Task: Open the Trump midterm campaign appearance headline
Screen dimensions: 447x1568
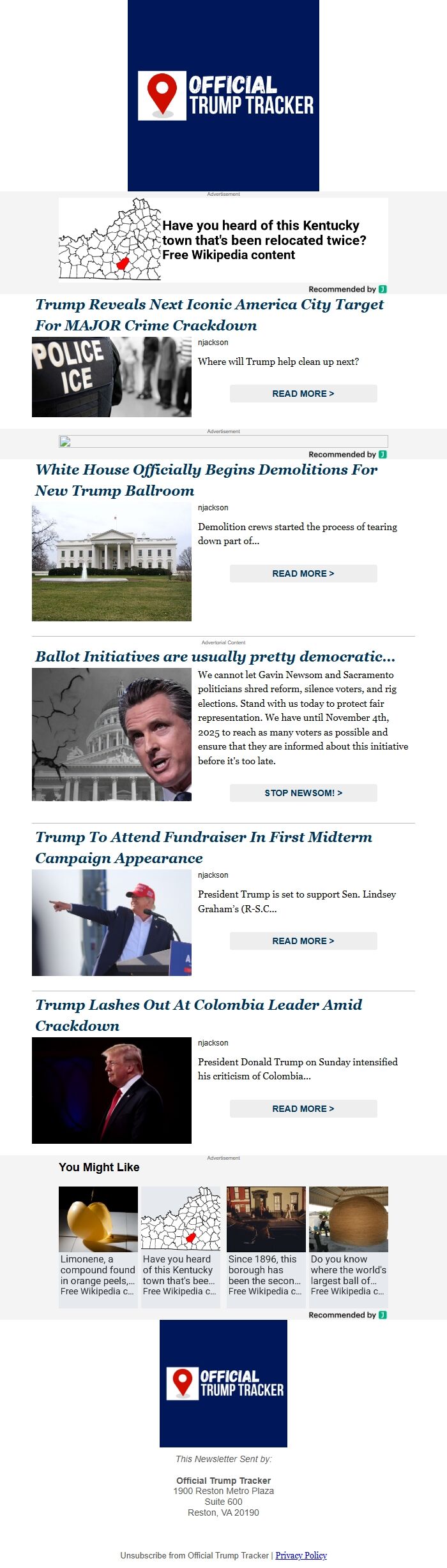Action: pos(204,848)
